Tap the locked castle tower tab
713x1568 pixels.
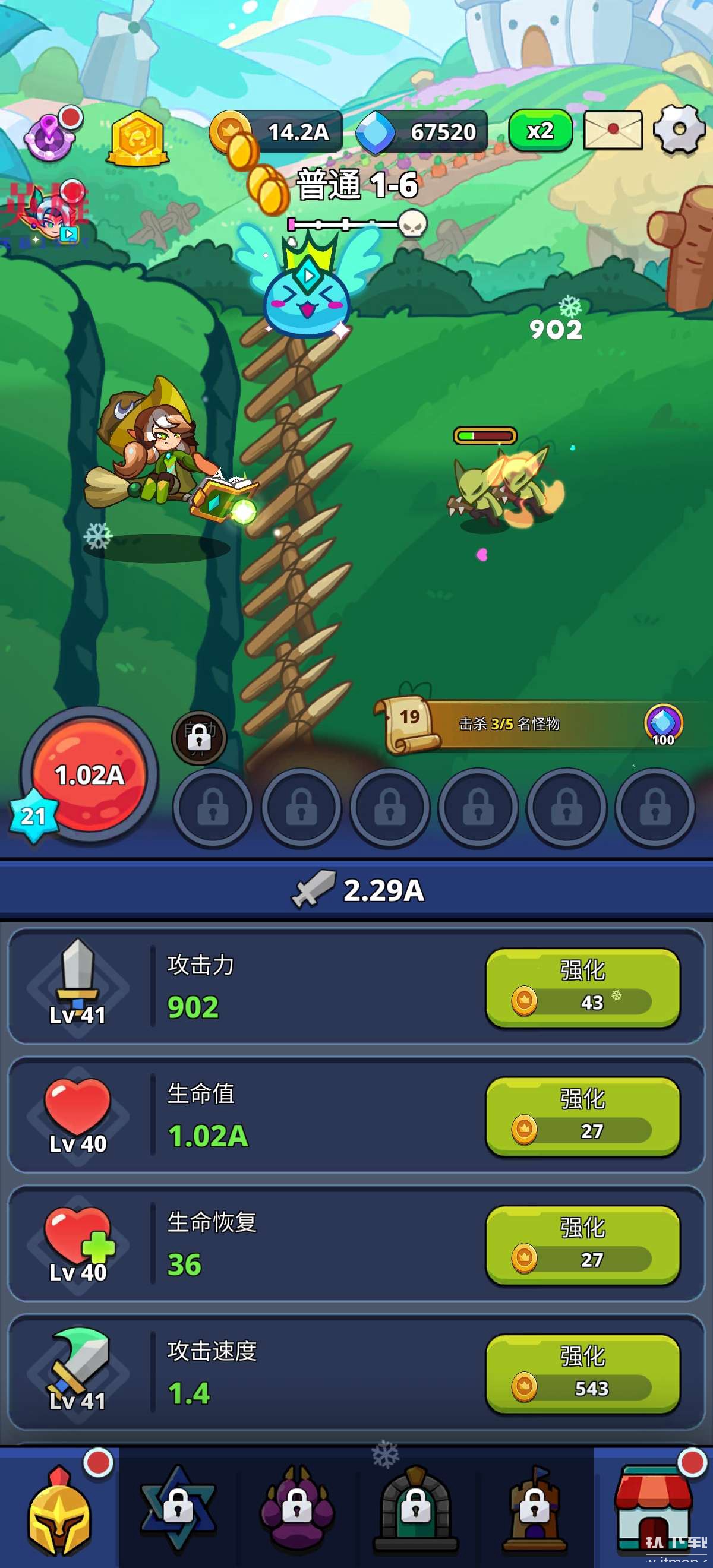pyautogui.click(x=535, y=1507)
